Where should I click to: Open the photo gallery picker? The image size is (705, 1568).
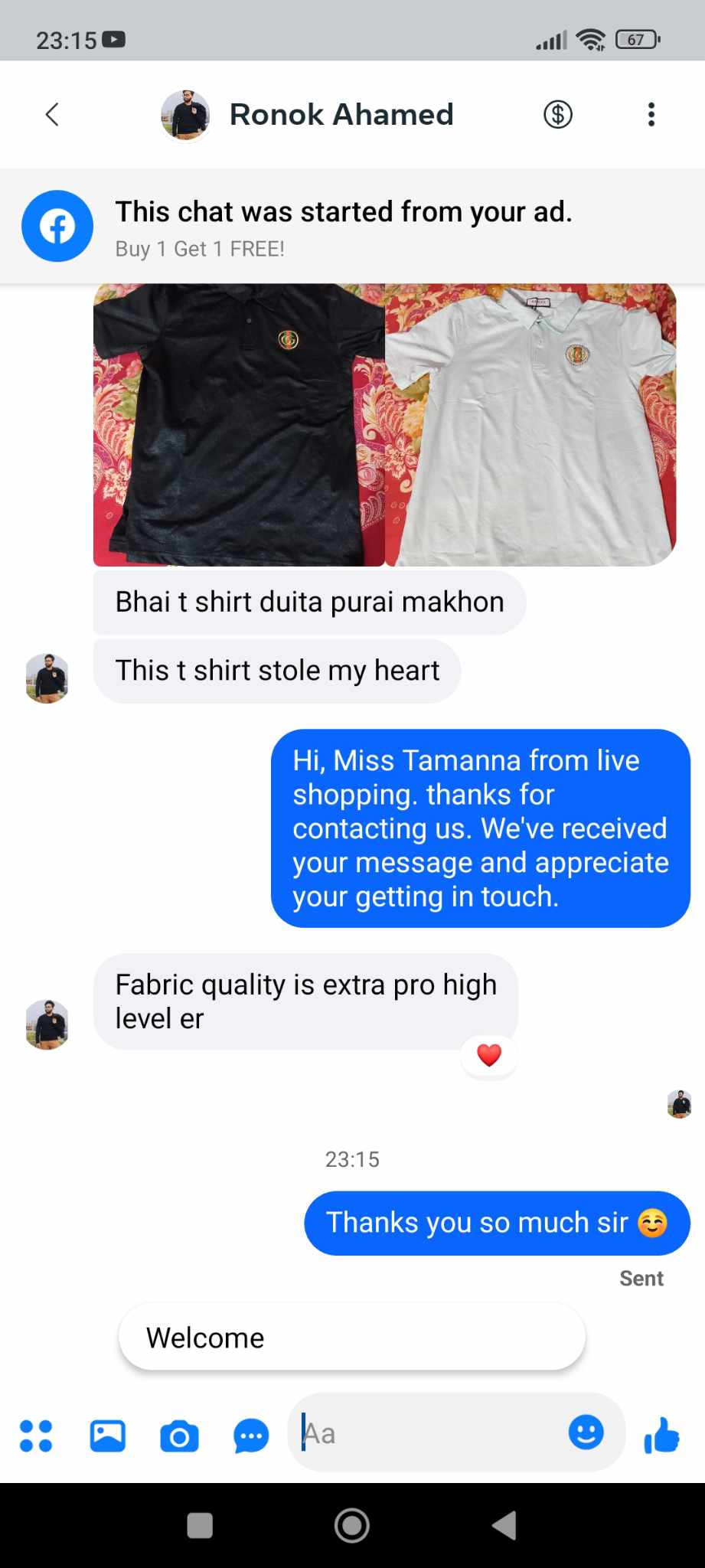click(x=108, y=1436)
